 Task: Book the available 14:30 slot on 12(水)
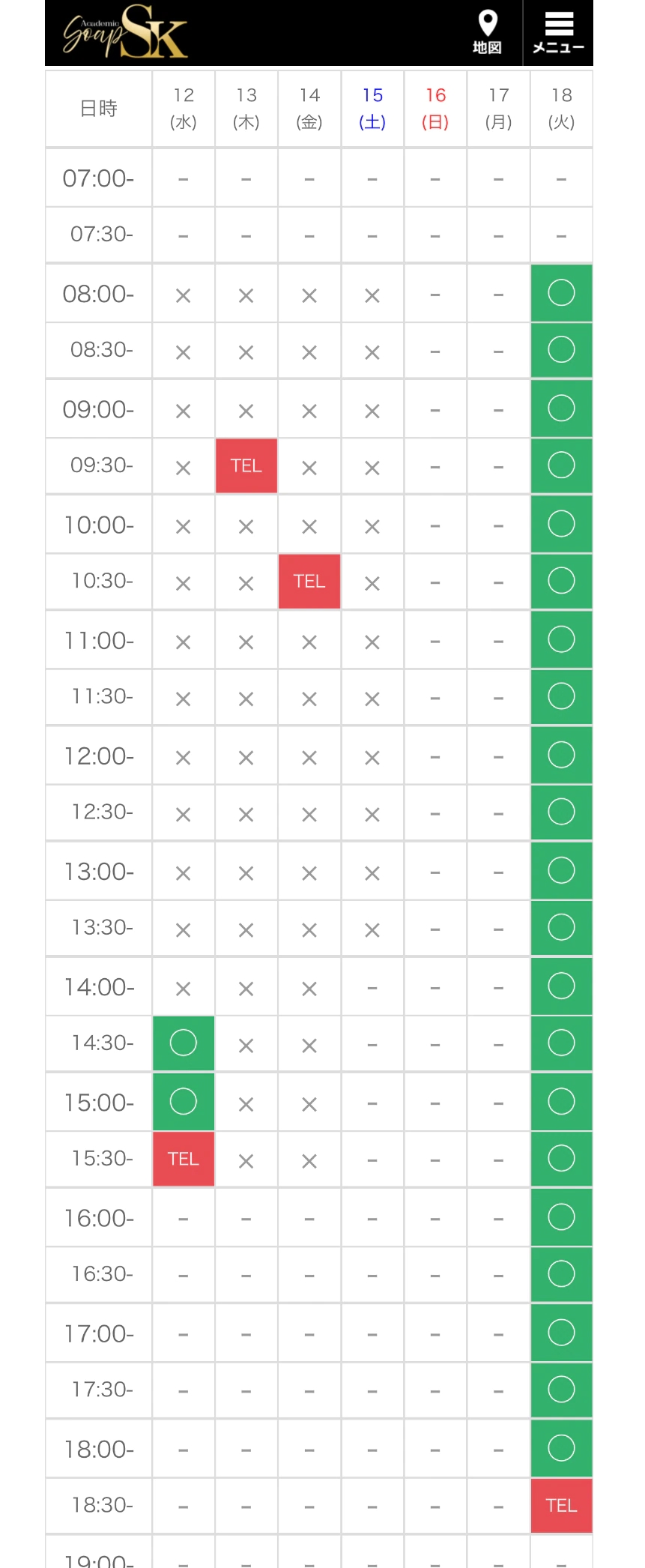point(184,1043)
